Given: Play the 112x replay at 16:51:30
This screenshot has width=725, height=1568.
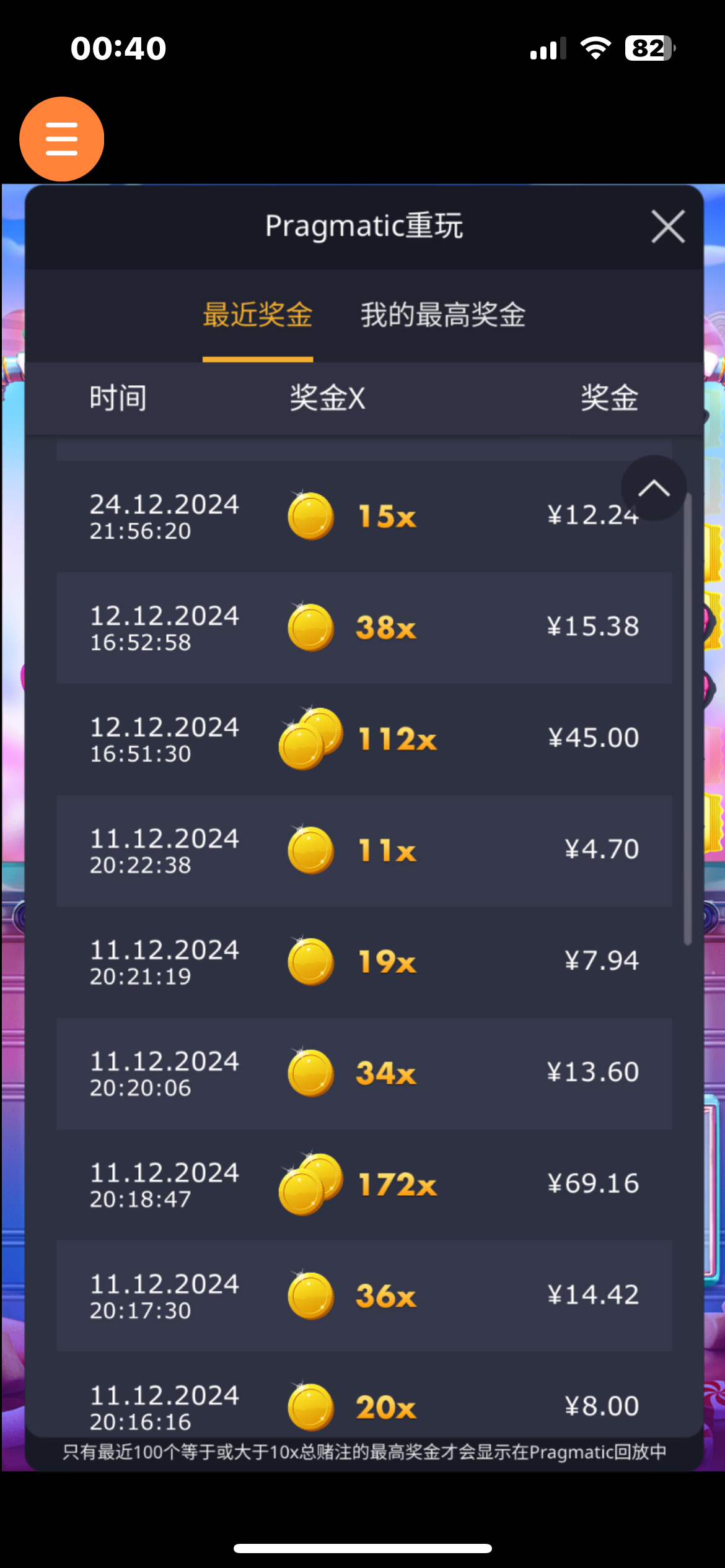Looking at the screenshot, I should 364,739.
